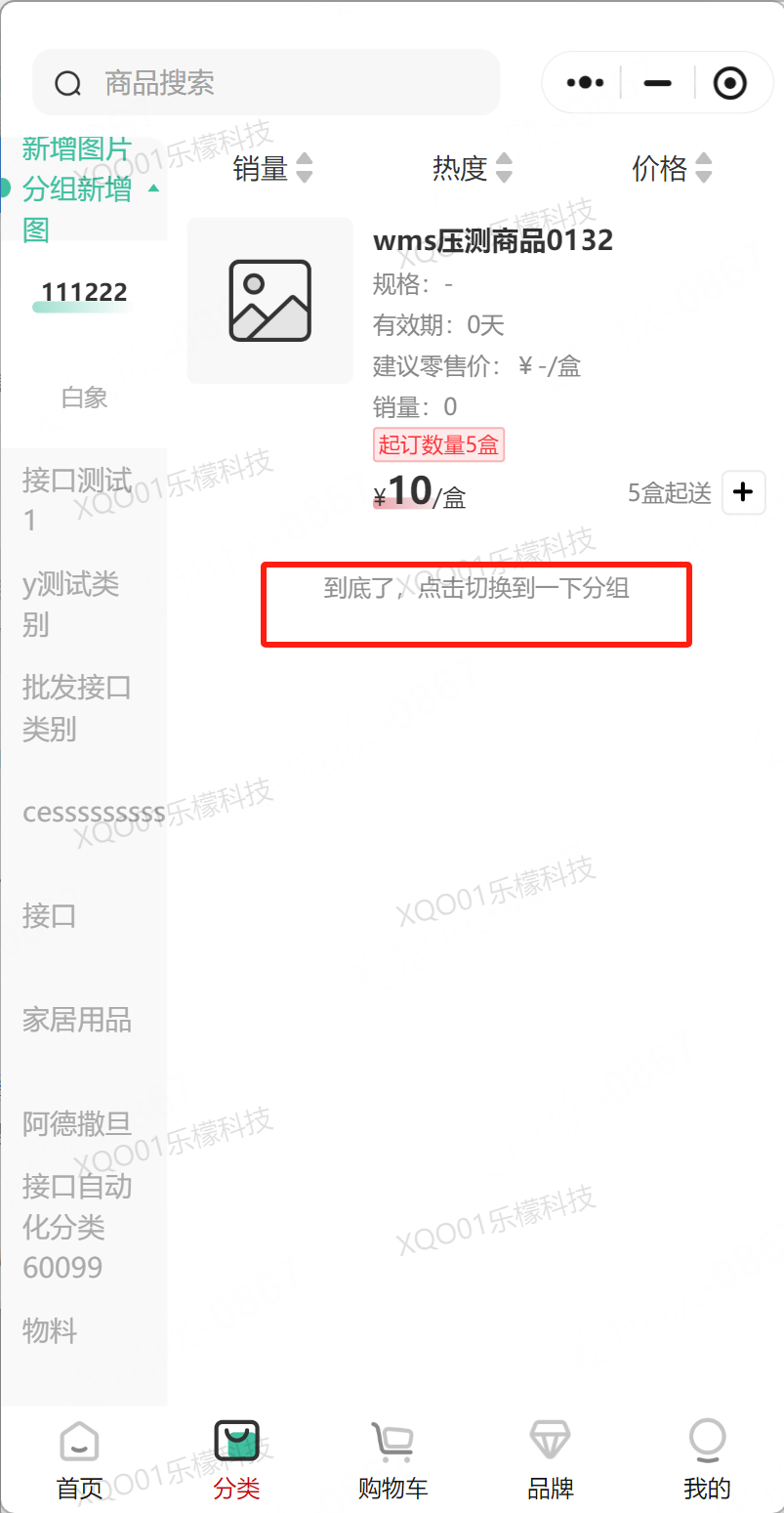
Task: Select the 白象 subcategory
Action: tap(84, 398)
